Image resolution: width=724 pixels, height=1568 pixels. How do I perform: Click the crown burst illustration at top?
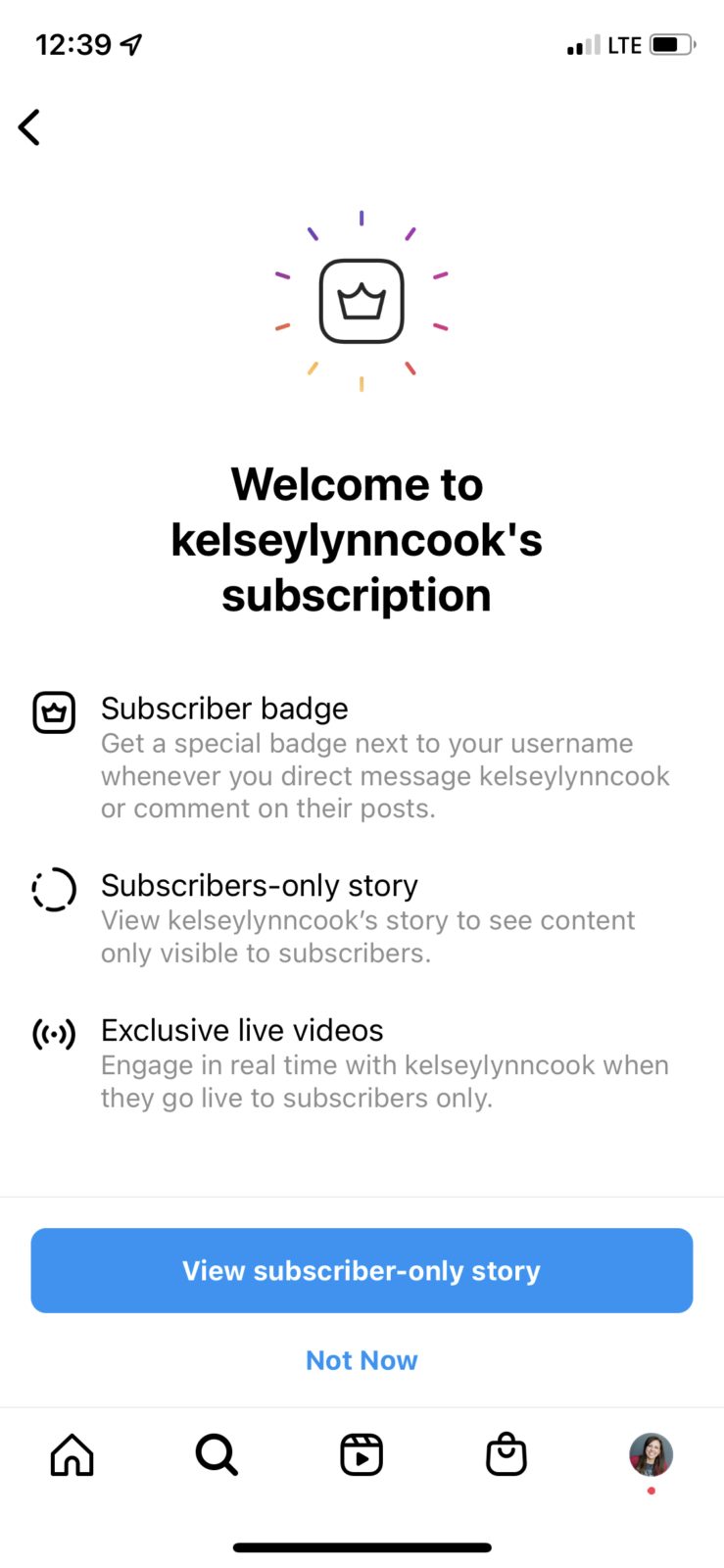pyautogui.click(x=362, y=301)
